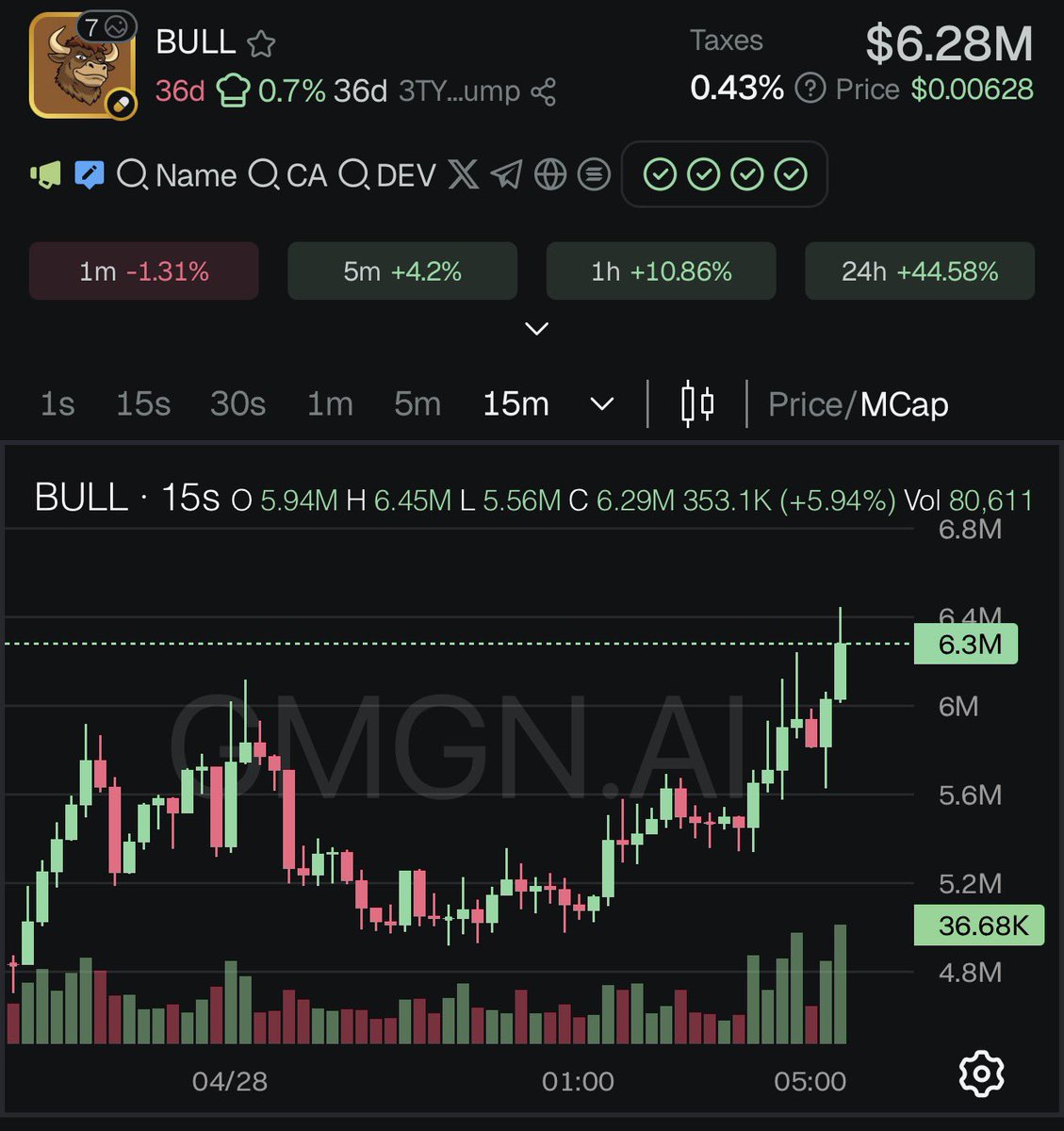Open the token's X profile
1064x1131 pixels.
click(x=463, y=174)
